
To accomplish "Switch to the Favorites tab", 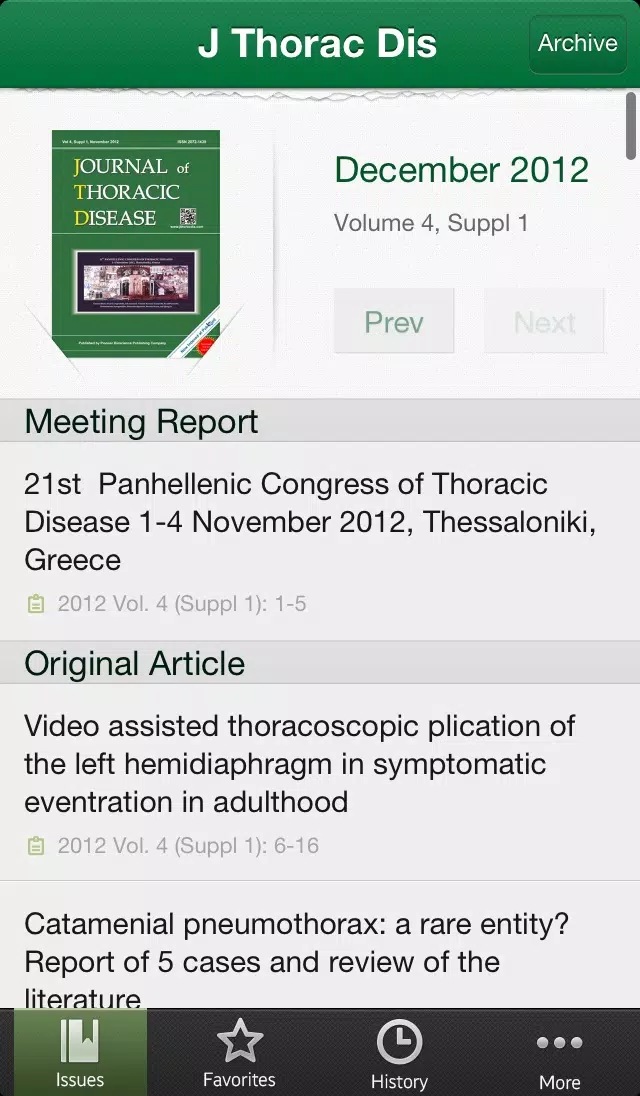I will 239,1053.
